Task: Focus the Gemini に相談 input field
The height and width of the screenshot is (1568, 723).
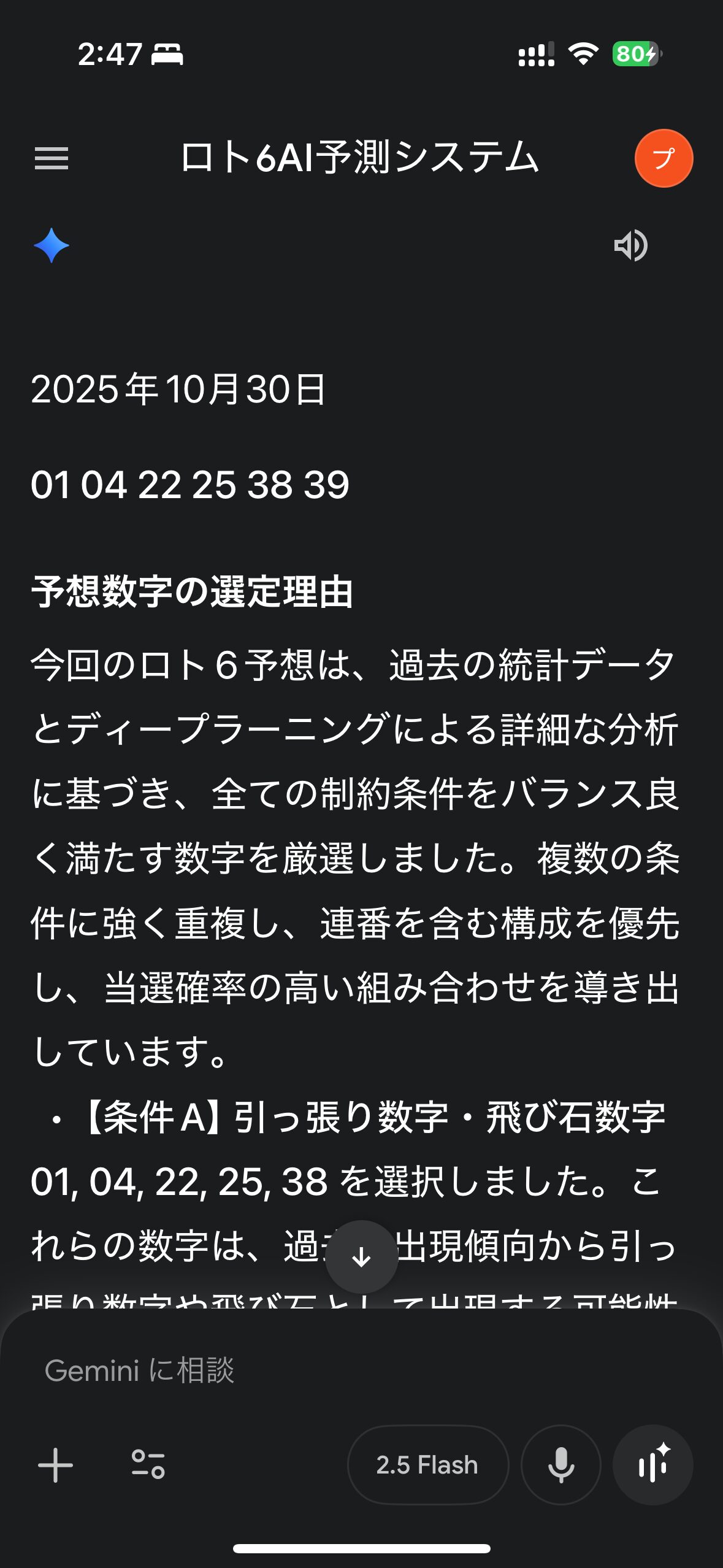Action: click(307, 1370)
